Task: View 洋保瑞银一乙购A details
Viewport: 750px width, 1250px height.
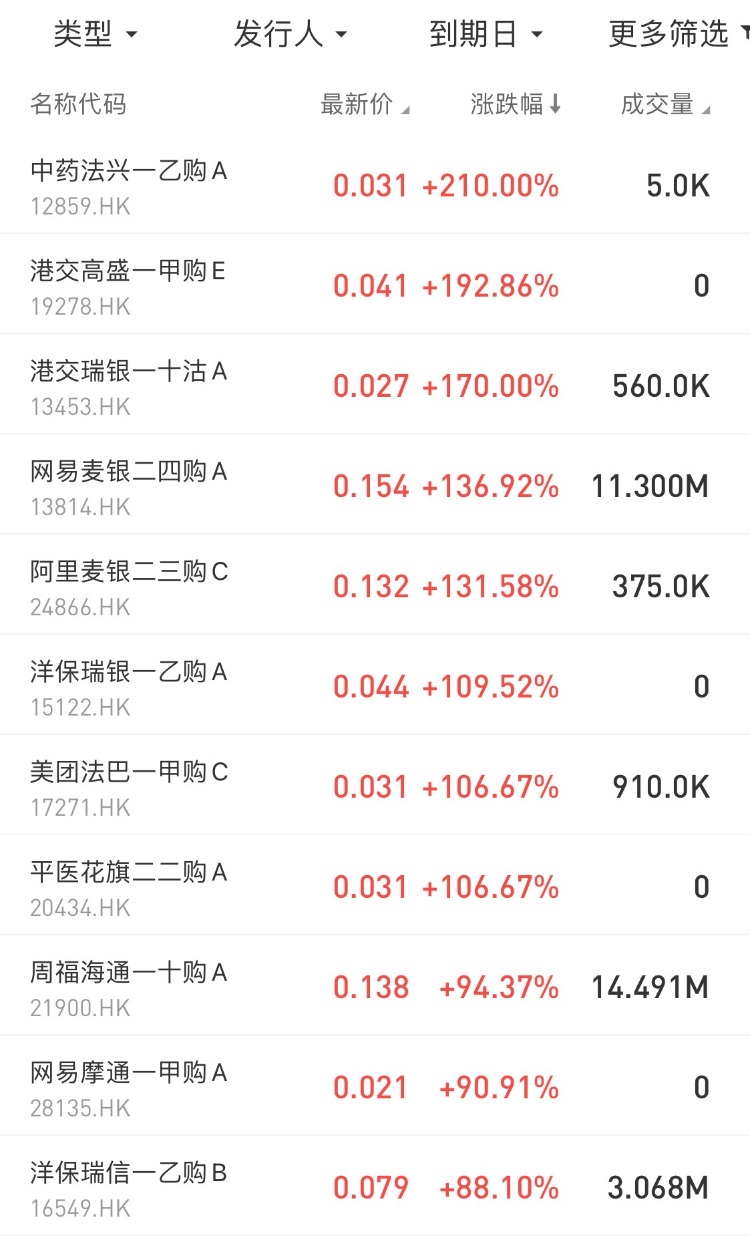Action: (x=130, y=686)
